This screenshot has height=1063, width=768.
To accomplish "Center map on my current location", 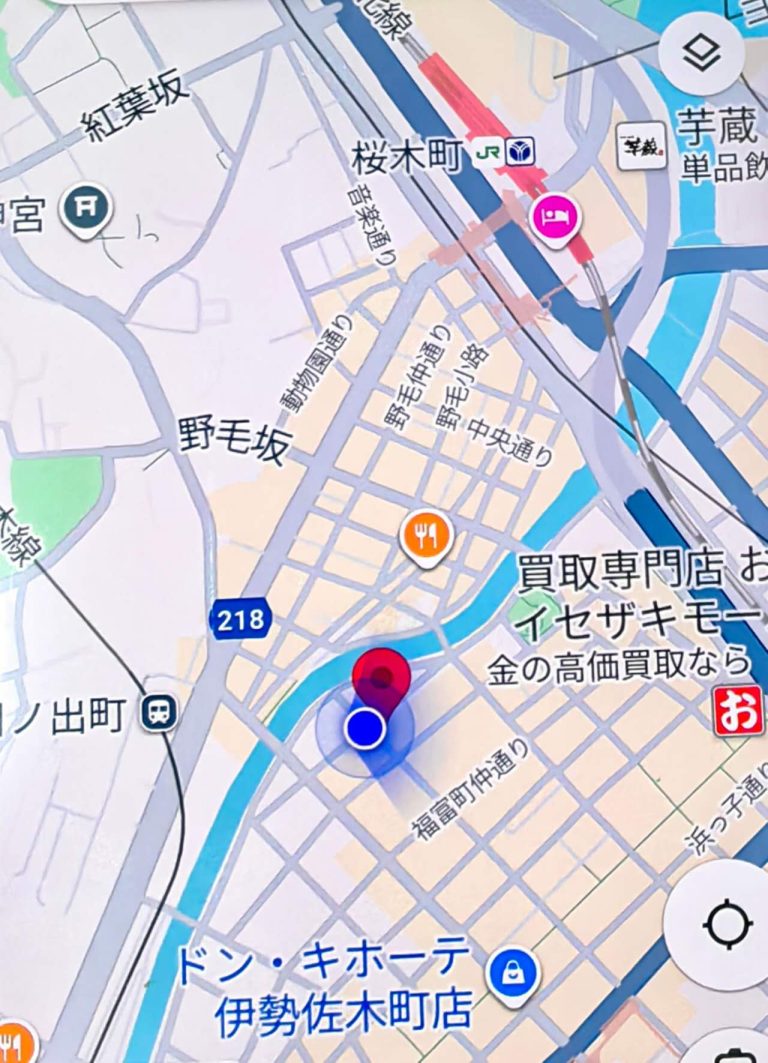I will coord(726,925).
